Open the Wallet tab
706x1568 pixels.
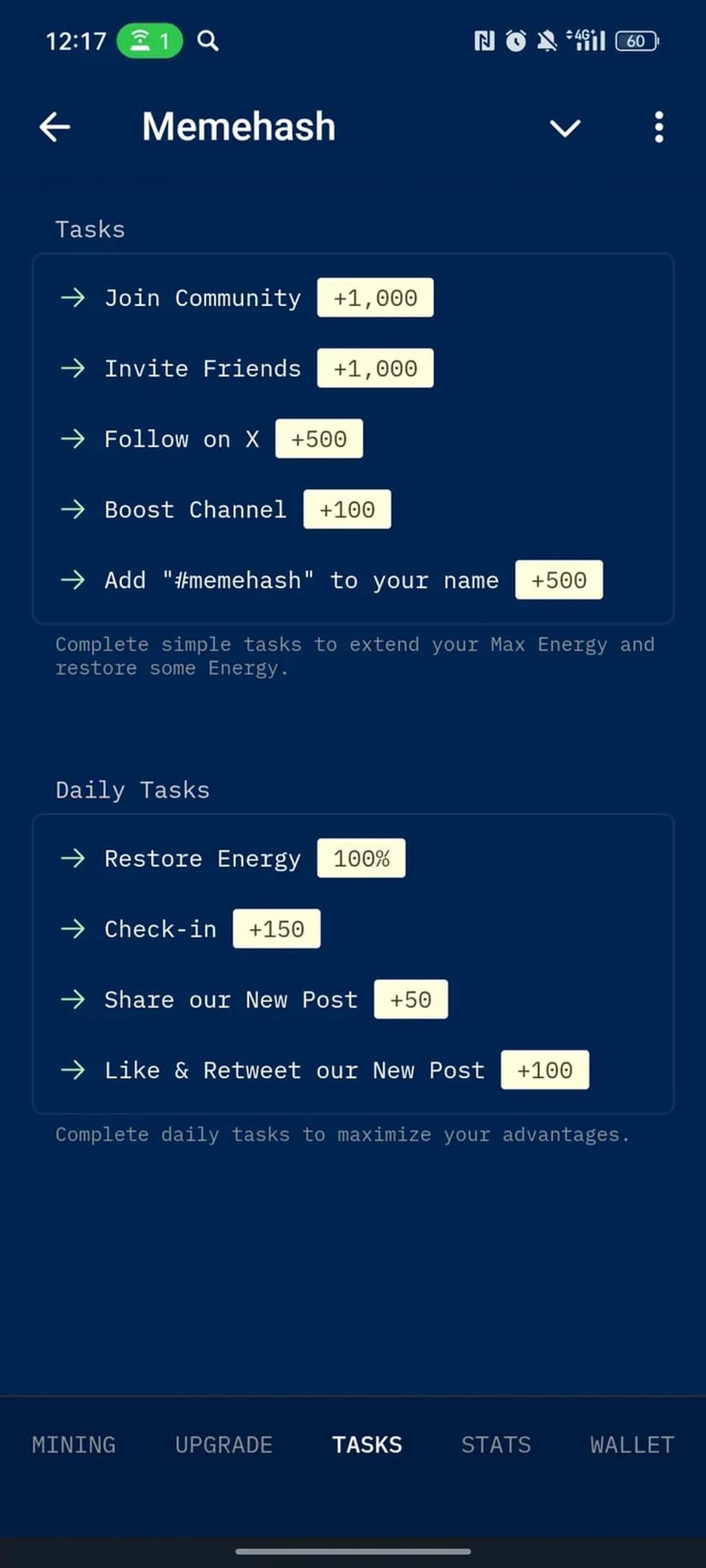632,1445
